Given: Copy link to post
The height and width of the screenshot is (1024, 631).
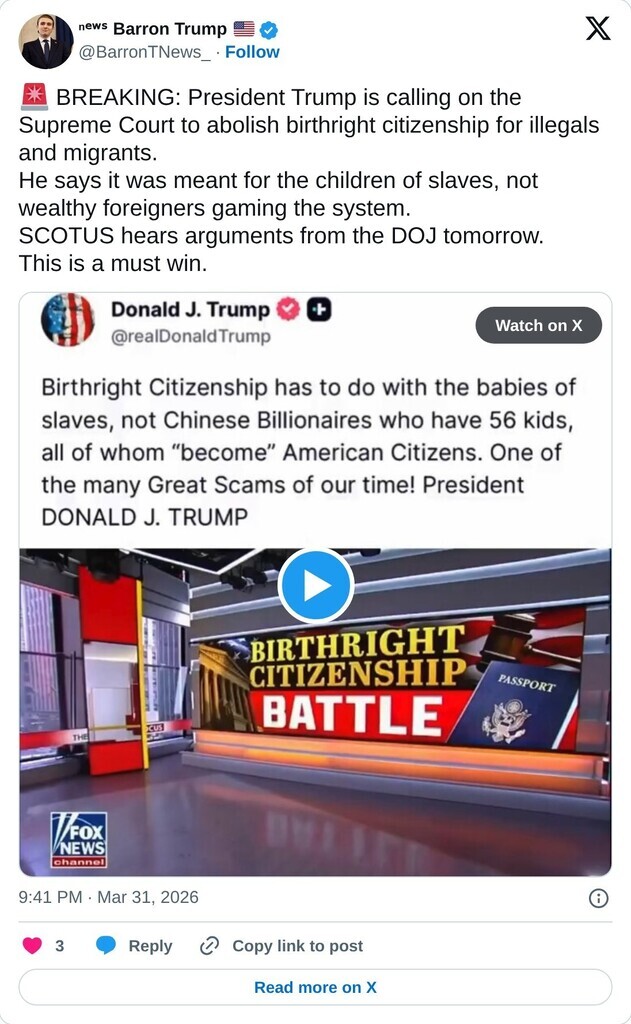Looking at the screenshot, I should (281, 945).
